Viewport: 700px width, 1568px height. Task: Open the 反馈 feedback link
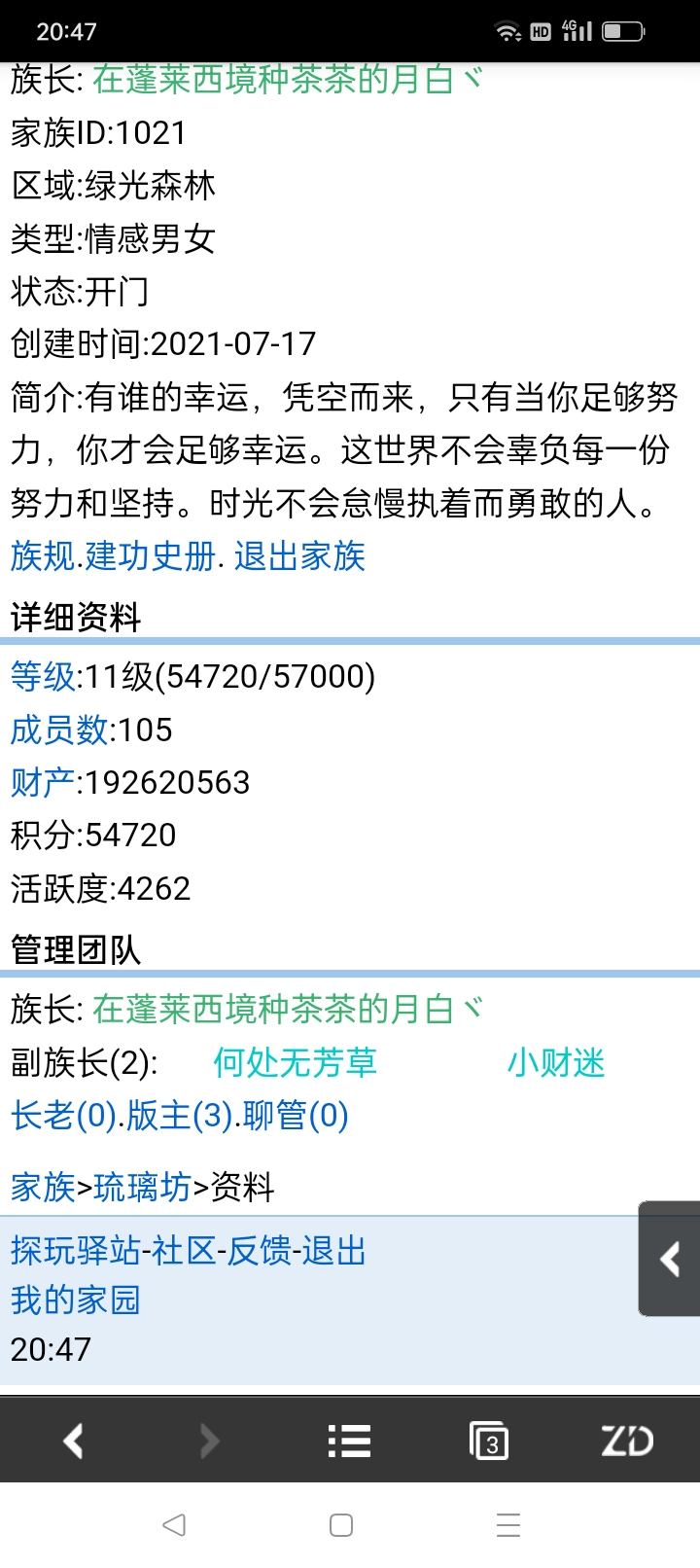(x=259, y=1251)
